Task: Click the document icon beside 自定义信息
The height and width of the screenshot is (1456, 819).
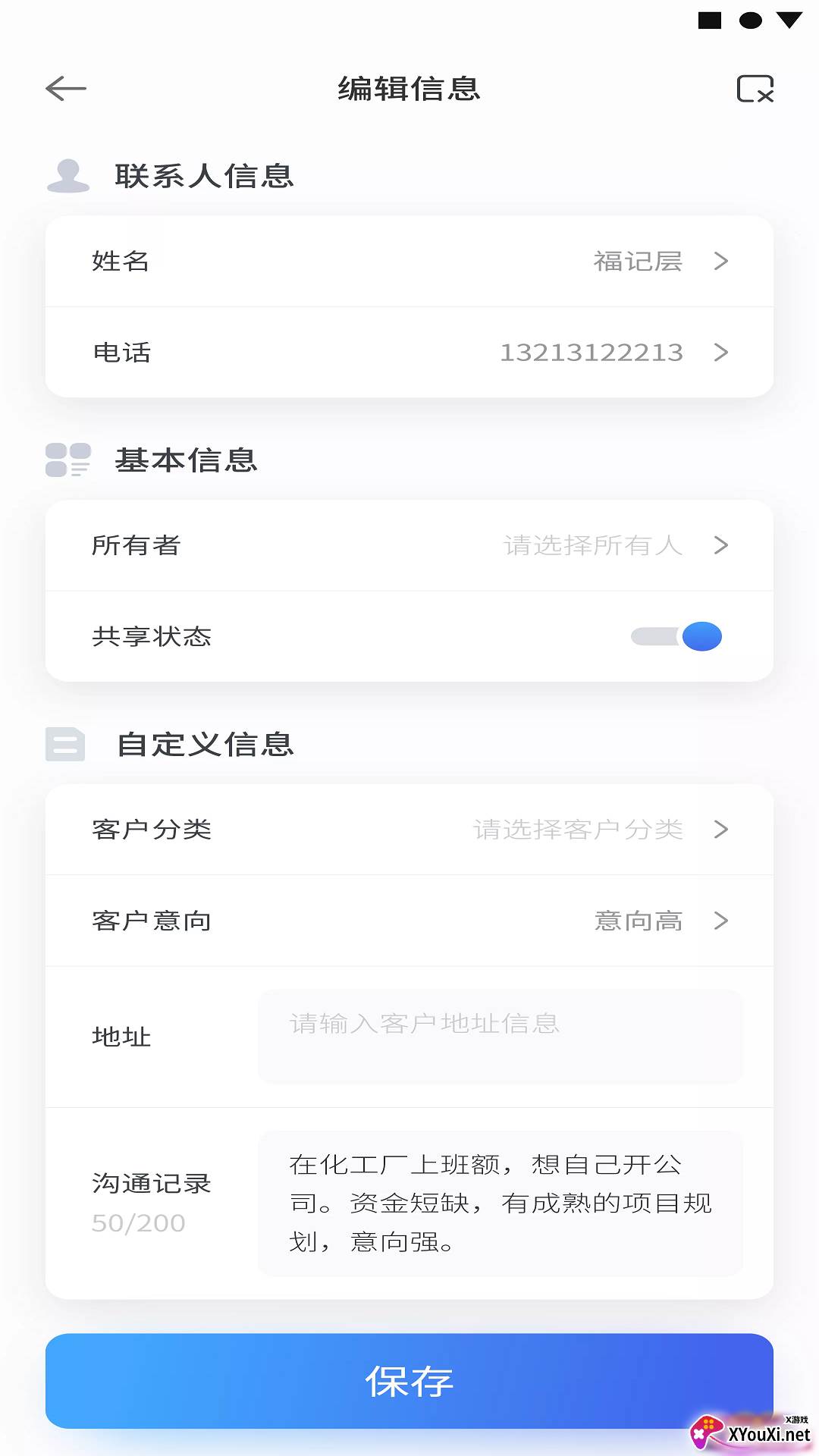Action: pos(64,744)
